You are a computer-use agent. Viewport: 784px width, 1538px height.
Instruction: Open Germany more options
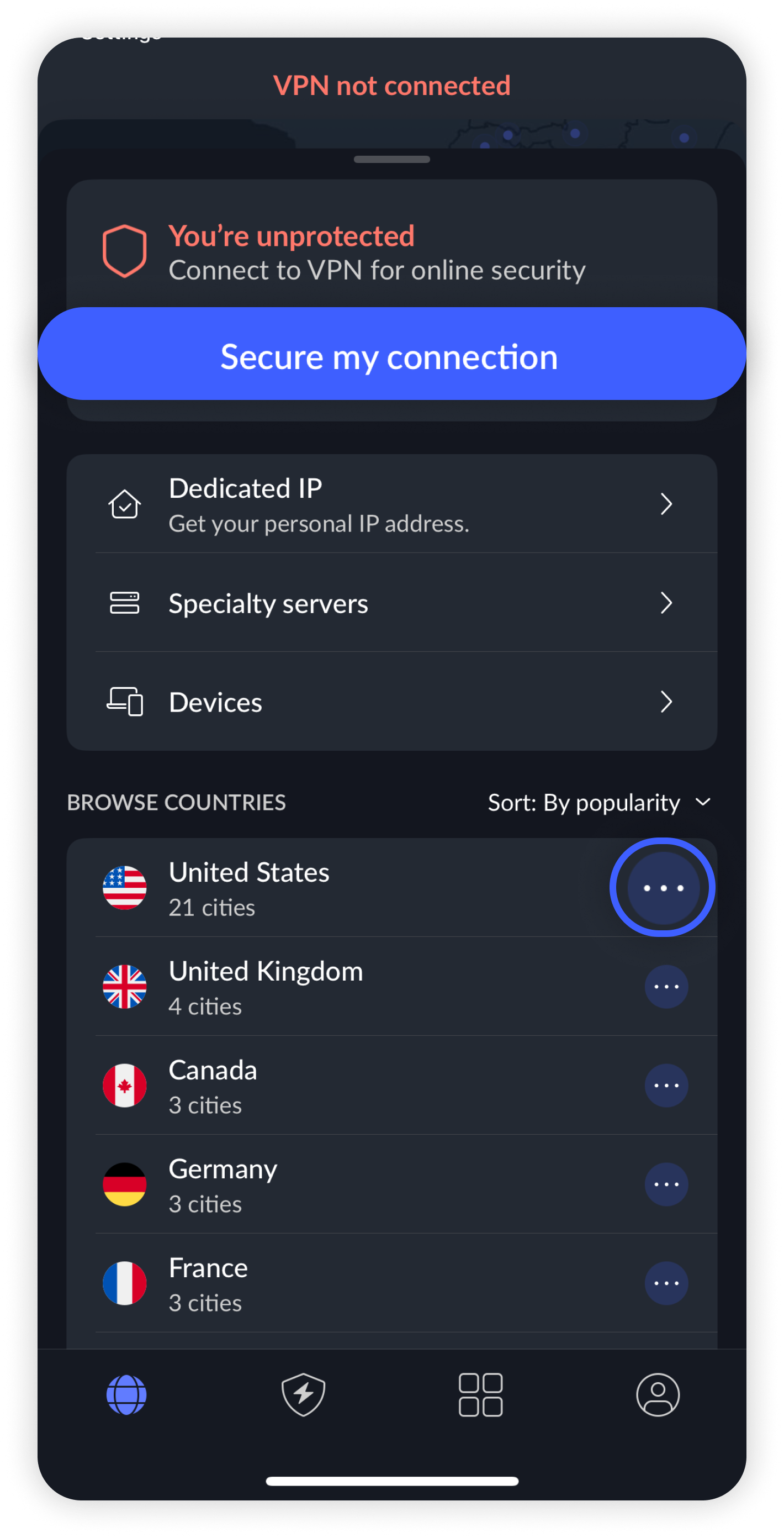tap(666, 1184)
